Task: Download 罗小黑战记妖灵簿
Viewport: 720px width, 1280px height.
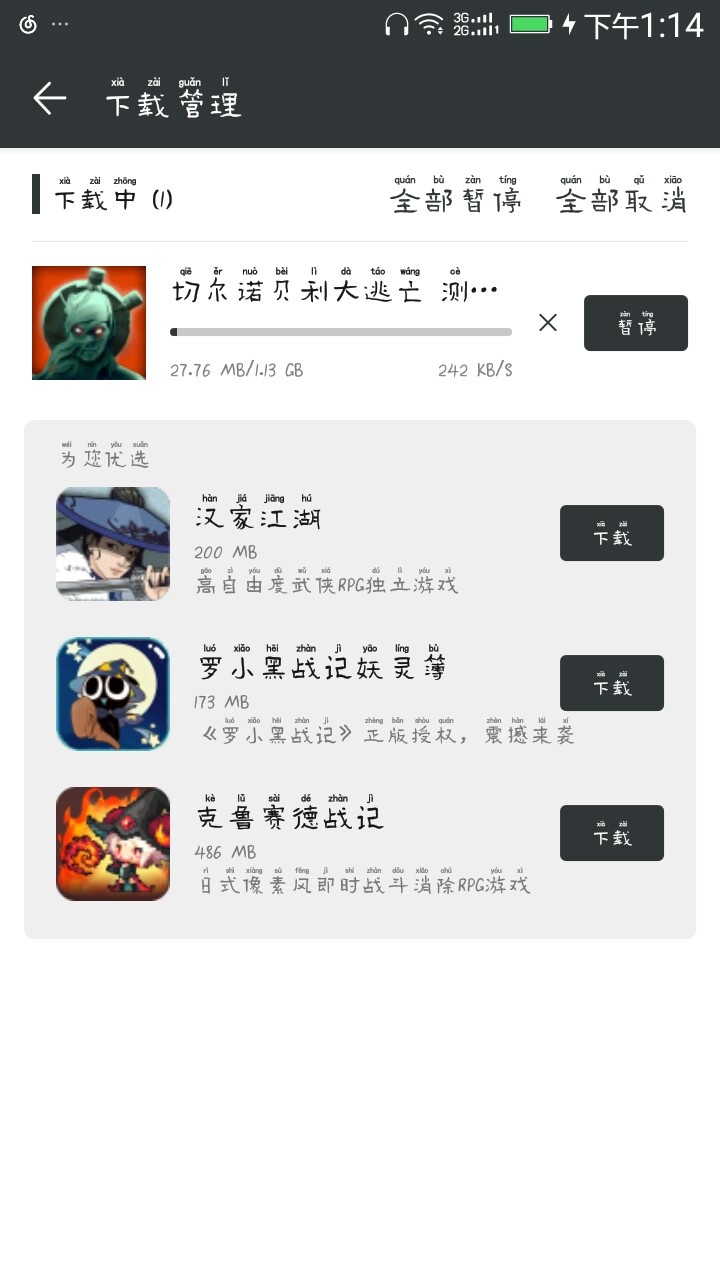Action: (611, 683)
